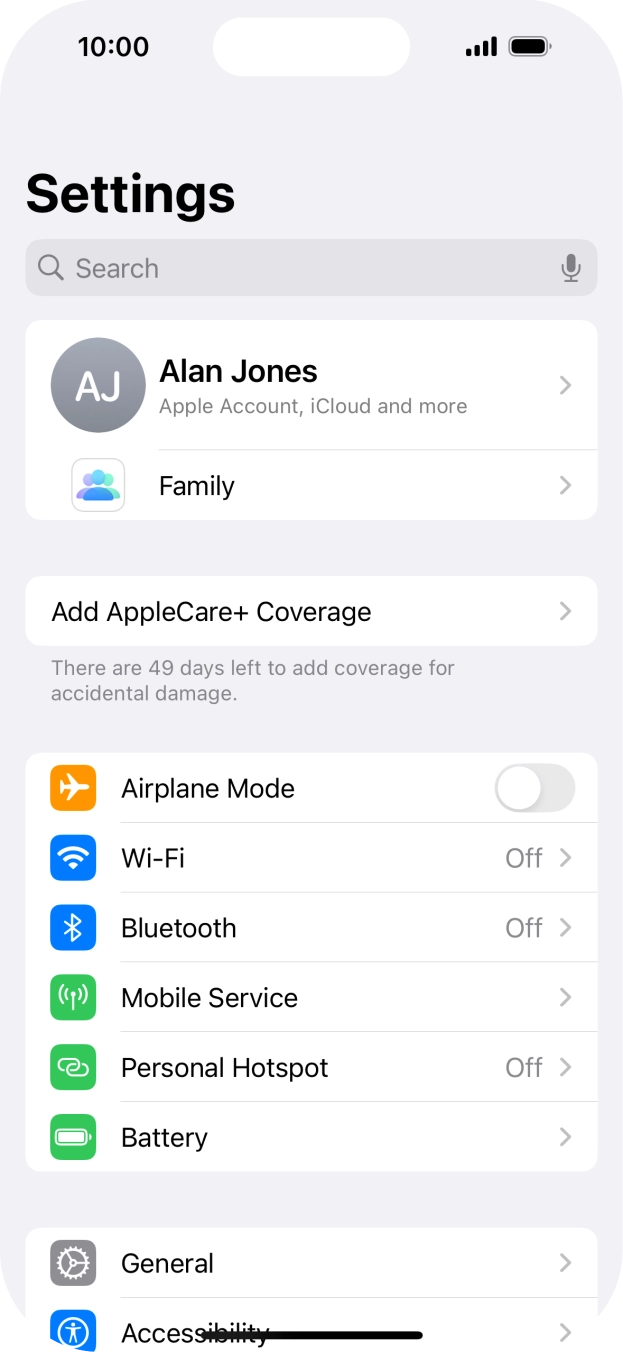This screenshot has width=623, height=1352.
Task: Open Personal Hotspot settings
Action: 311,1068
